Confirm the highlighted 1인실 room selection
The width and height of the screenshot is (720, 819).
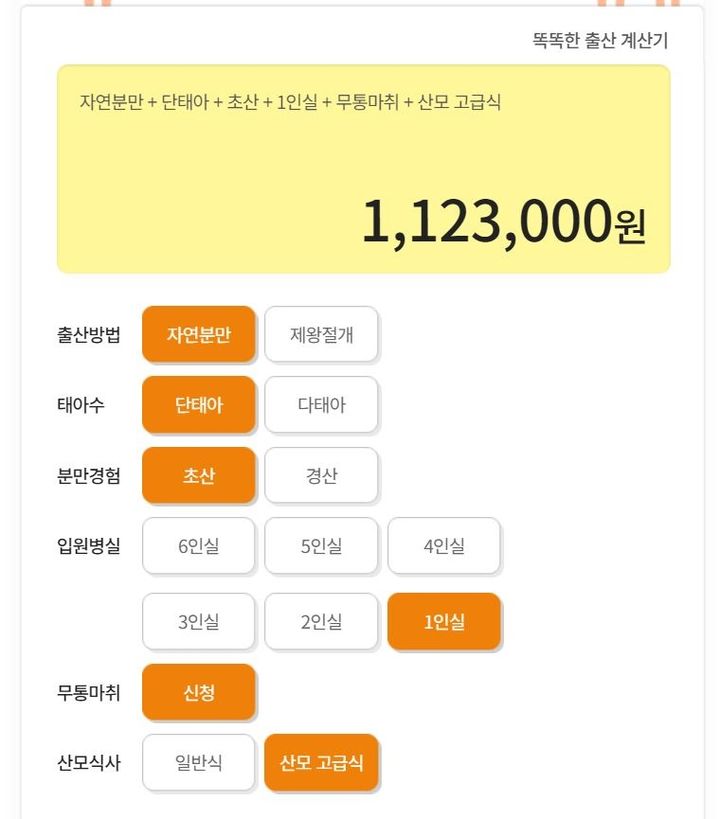(444, 621)
